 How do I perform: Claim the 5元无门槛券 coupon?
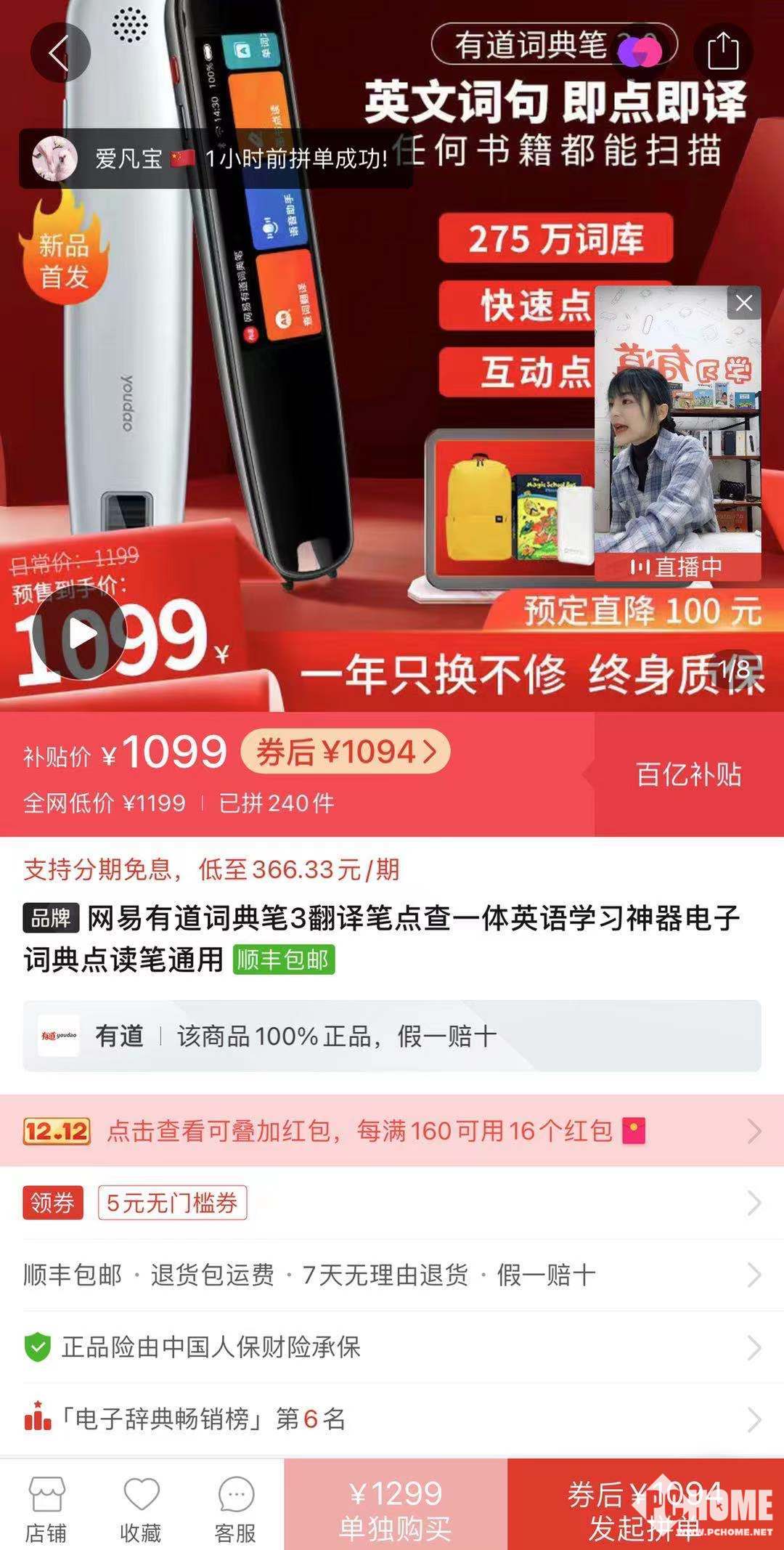(x=173, y=1203)
